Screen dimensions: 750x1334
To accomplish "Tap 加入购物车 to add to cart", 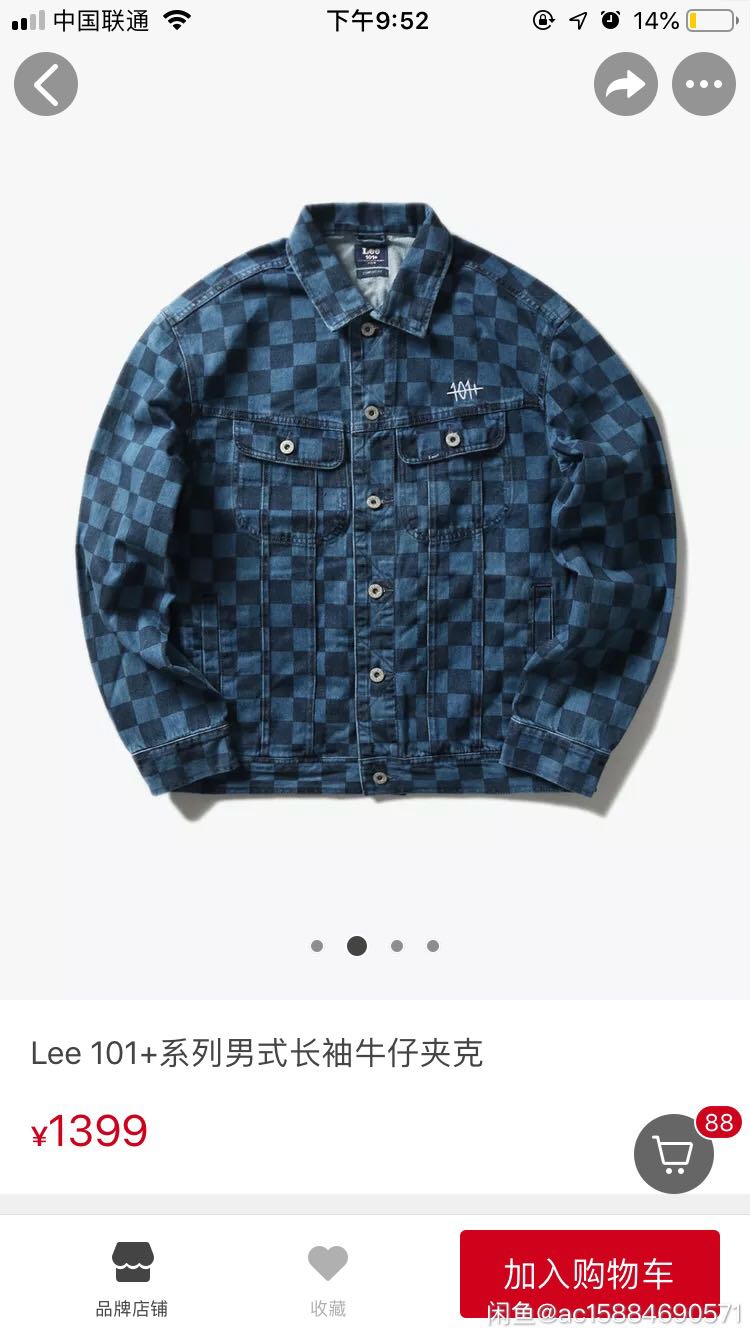I will (589, 1273).
